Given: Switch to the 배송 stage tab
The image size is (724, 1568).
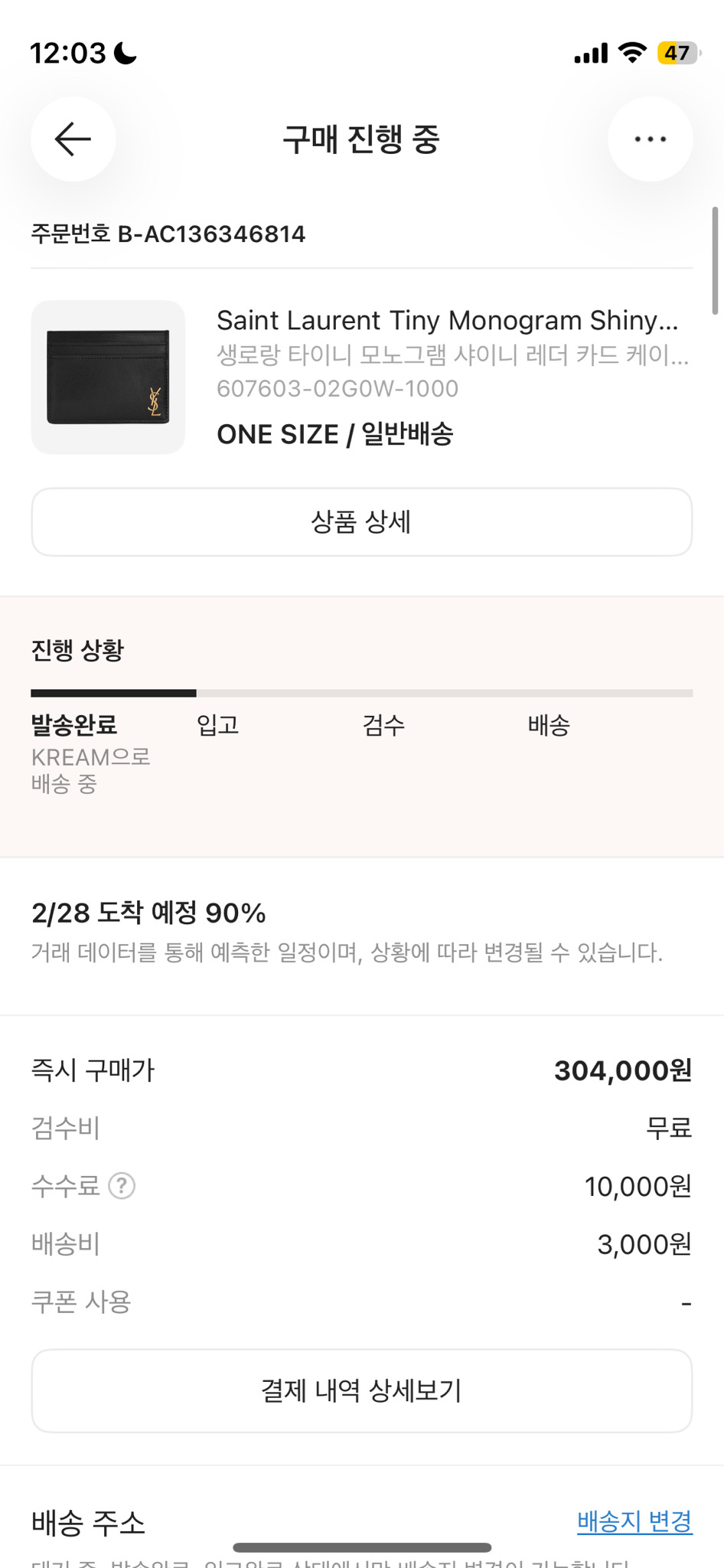Looking at the screenshot, I should coord(550,724).
